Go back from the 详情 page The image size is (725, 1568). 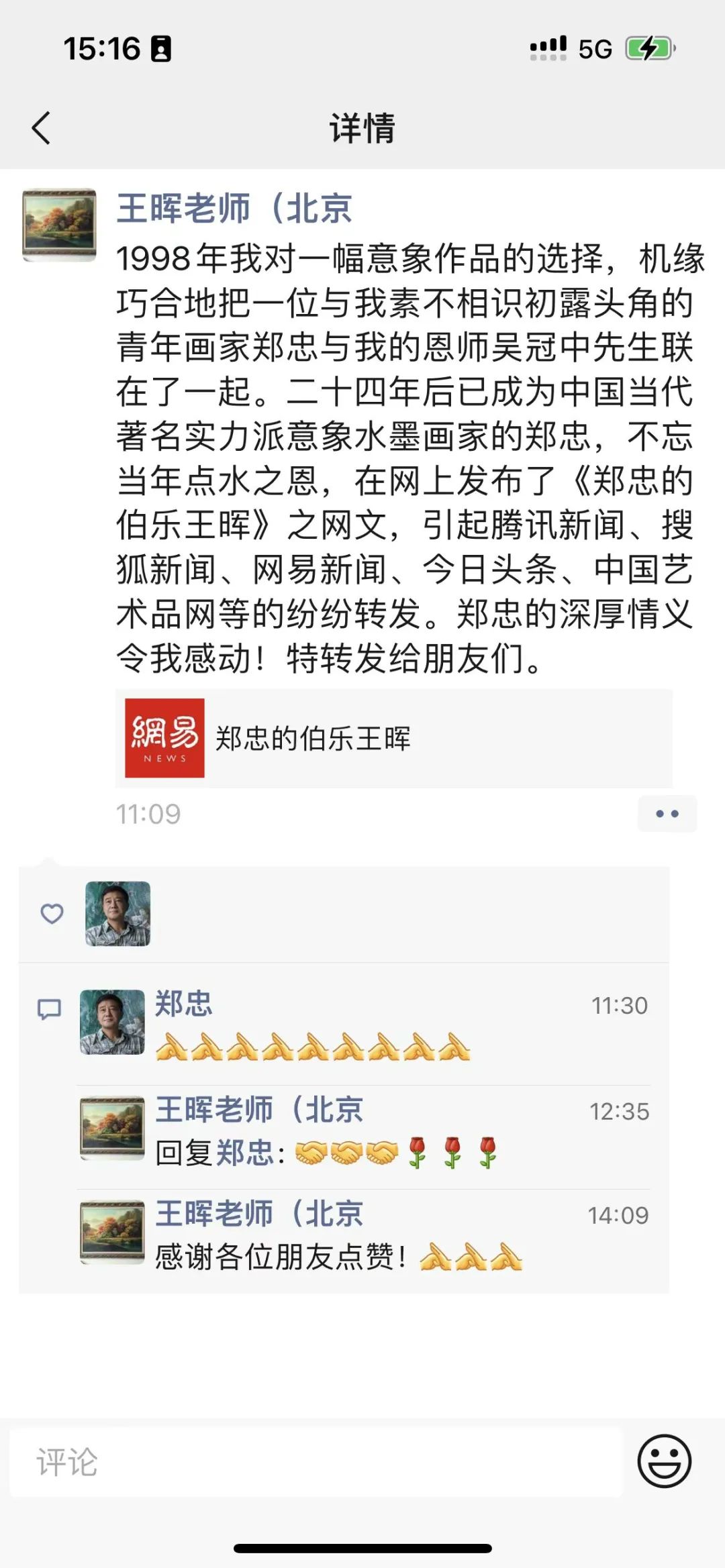click(42, 127)
